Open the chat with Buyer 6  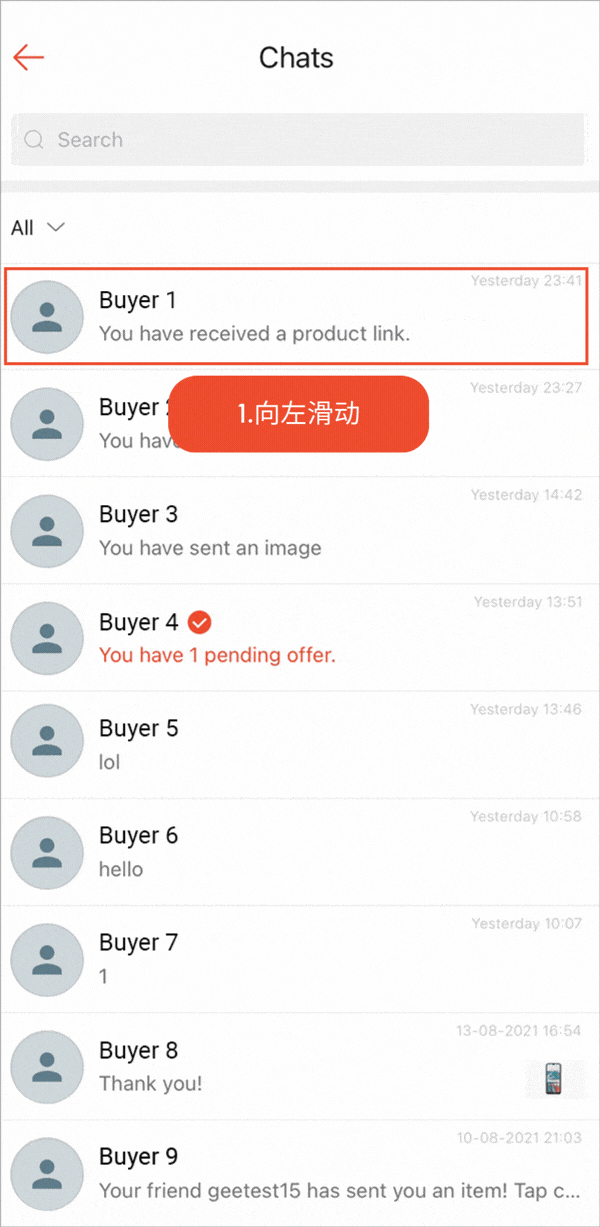[296, 852]
